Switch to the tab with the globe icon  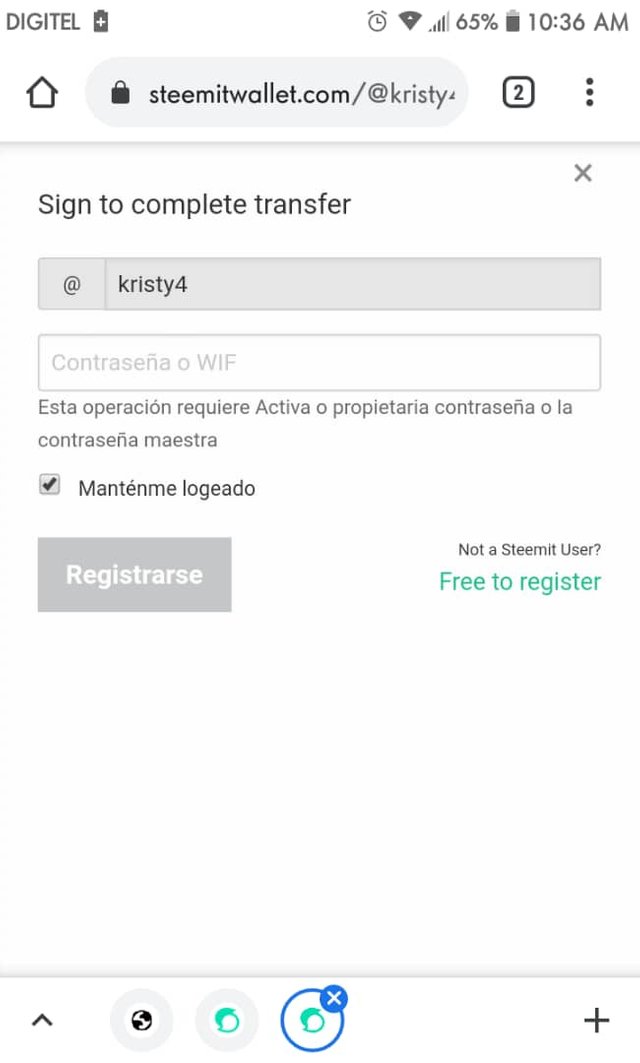tap(142, 1020)
